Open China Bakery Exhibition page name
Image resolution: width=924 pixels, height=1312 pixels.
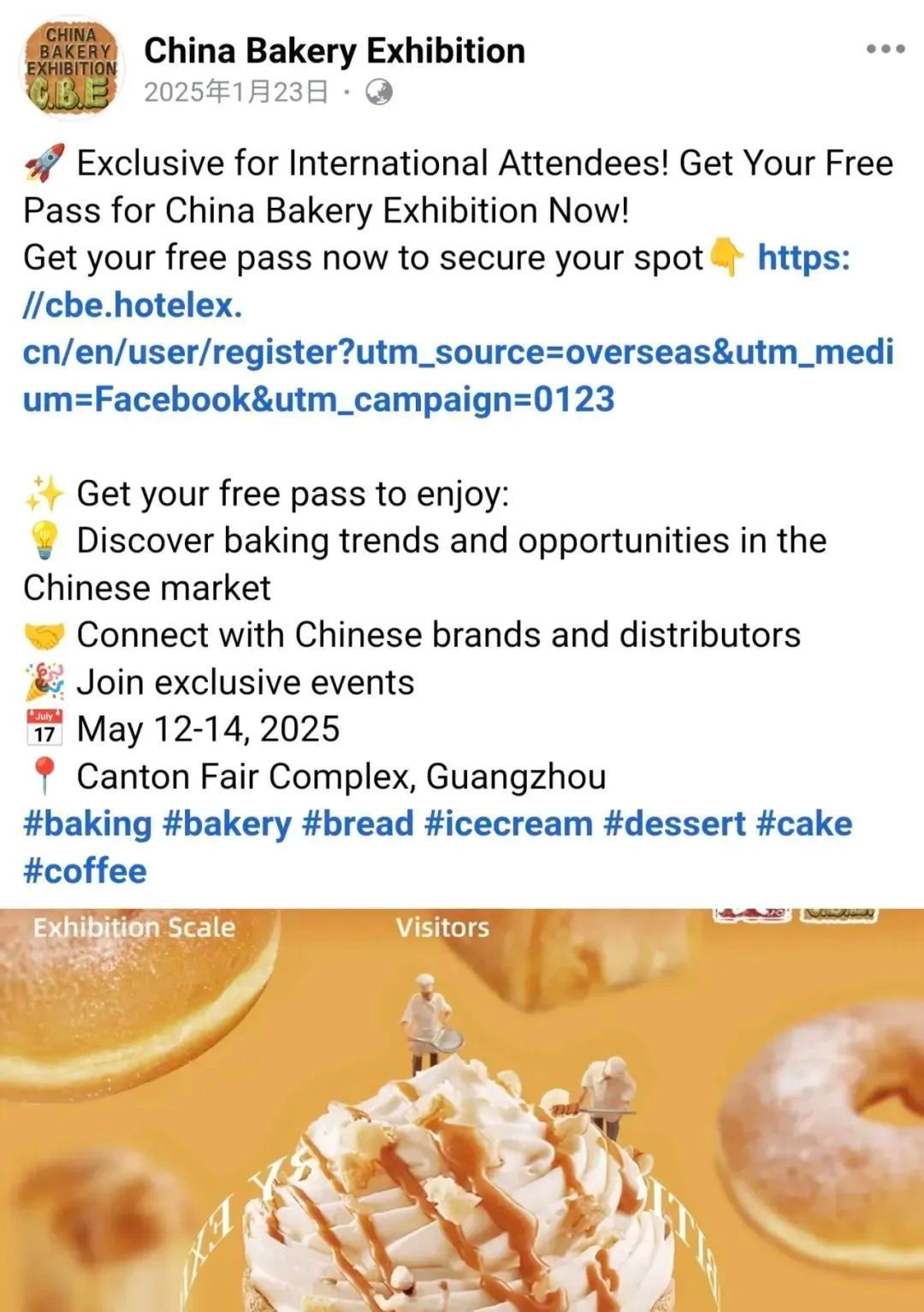coord(335,51)
